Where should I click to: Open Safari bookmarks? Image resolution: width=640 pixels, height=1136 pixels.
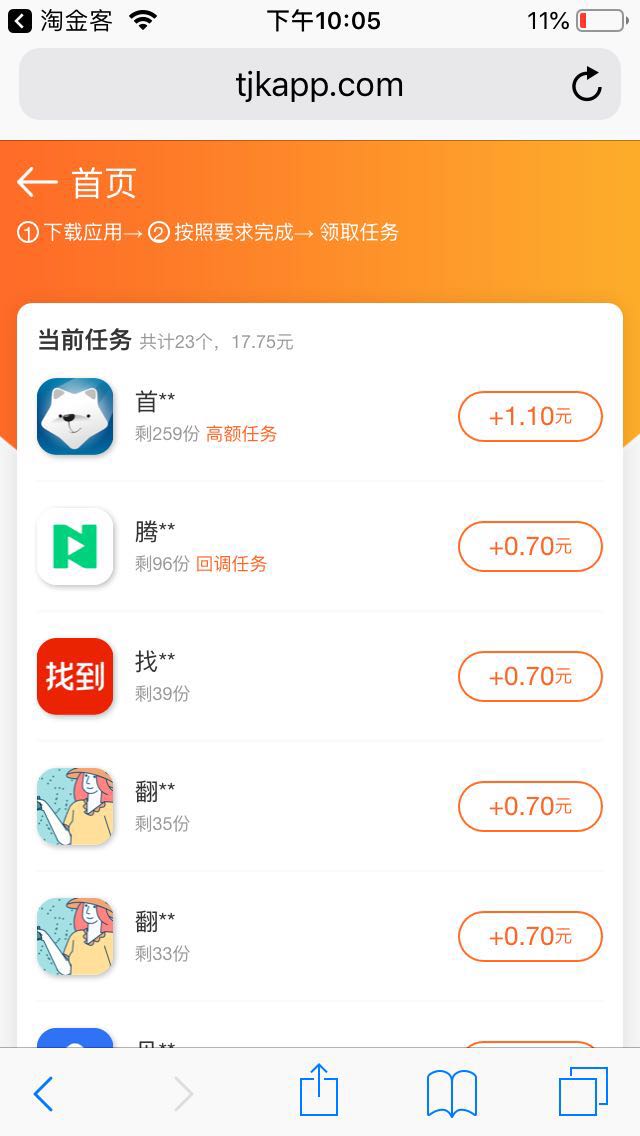click(x=452, y=1093)
